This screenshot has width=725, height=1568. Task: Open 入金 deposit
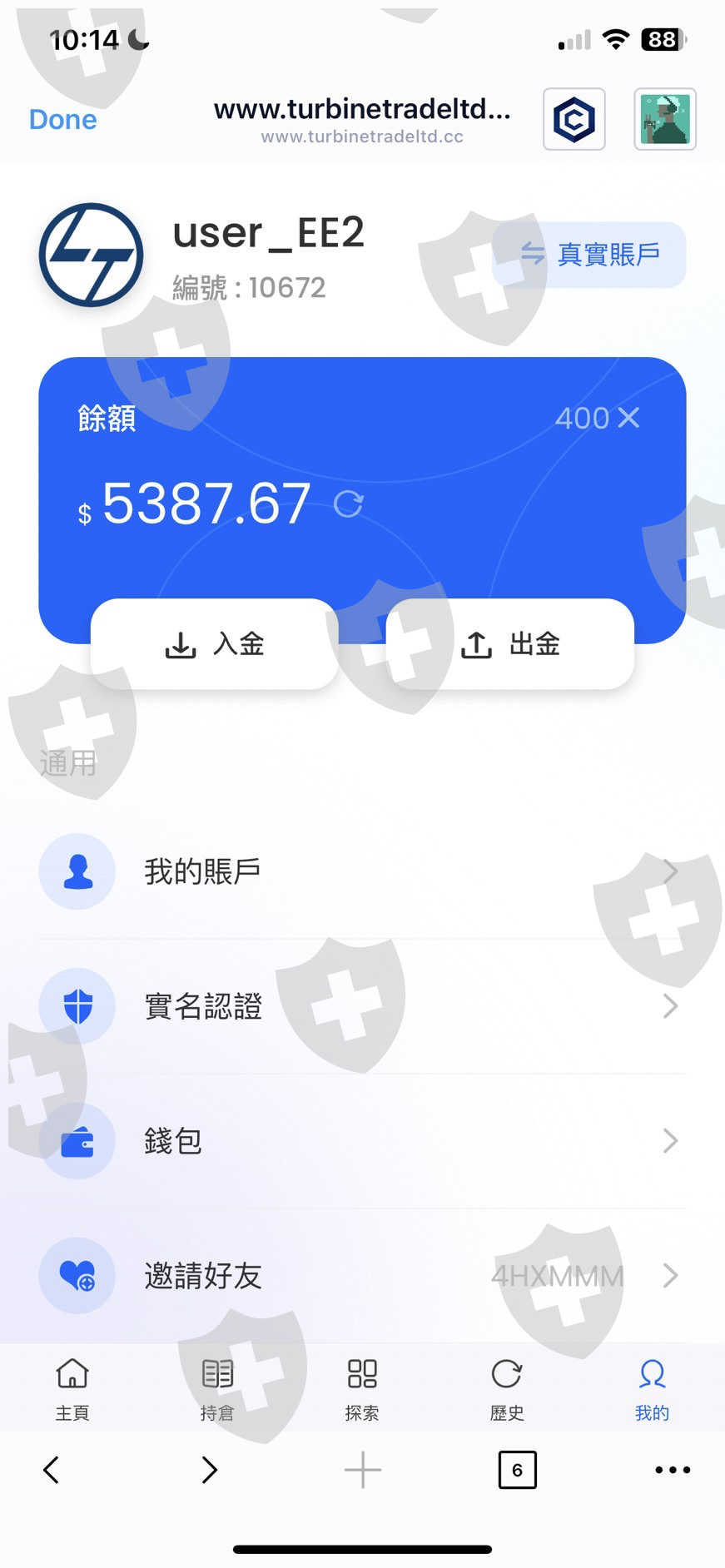[x=215, y=643]
